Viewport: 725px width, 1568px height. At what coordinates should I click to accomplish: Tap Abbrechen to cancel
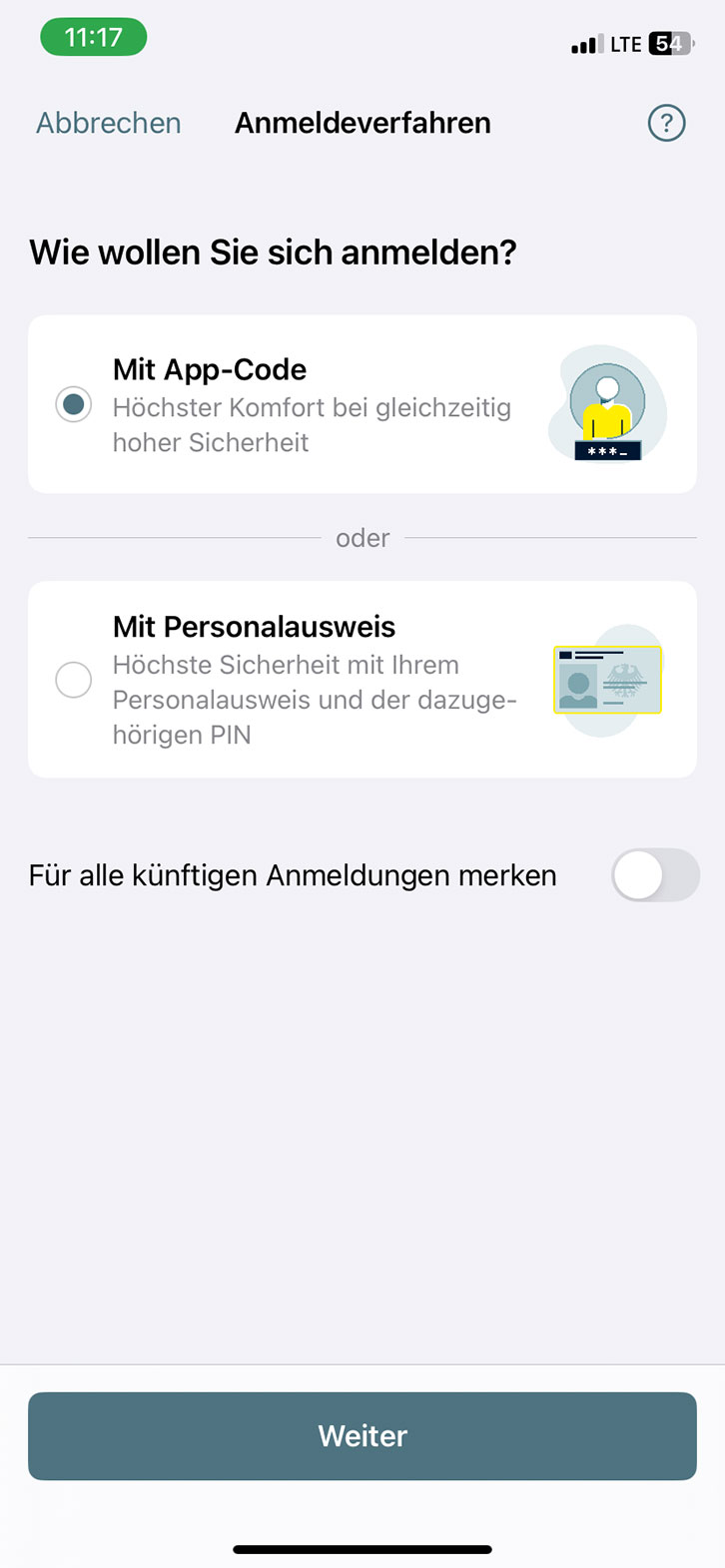pos(108,123)
